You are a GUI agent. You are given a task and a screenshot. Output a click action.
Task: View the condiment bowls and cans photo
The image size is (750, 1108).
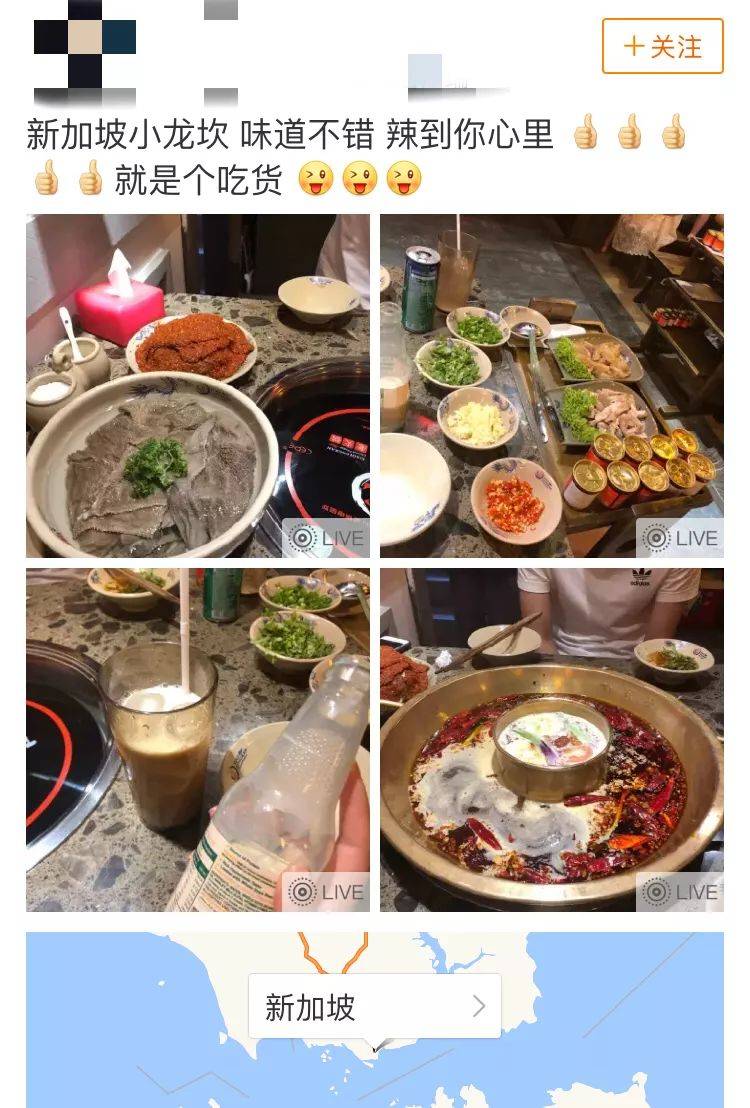[x=551, y=385]
